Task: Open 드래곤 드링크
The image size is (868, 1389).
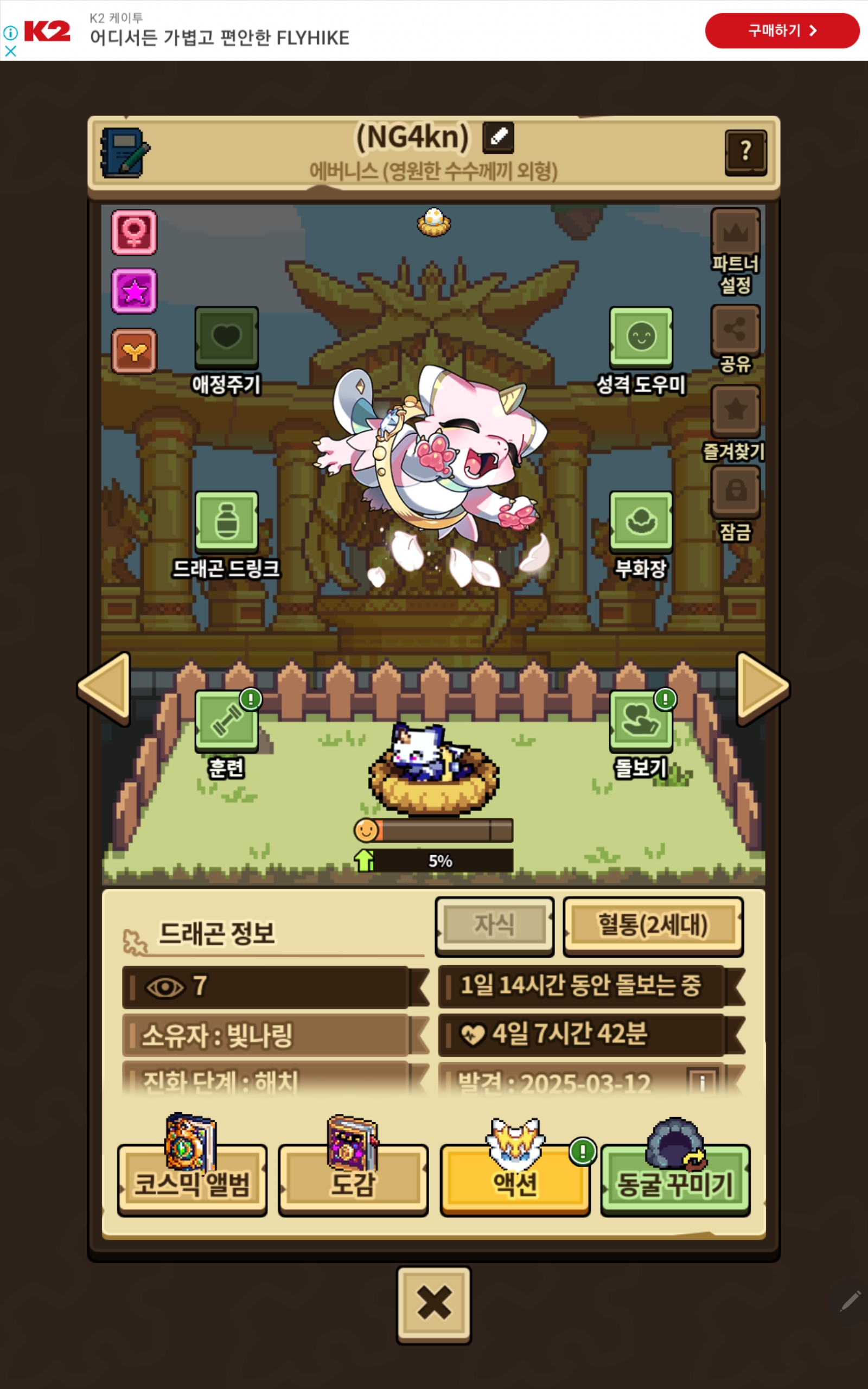Action: 226,522
